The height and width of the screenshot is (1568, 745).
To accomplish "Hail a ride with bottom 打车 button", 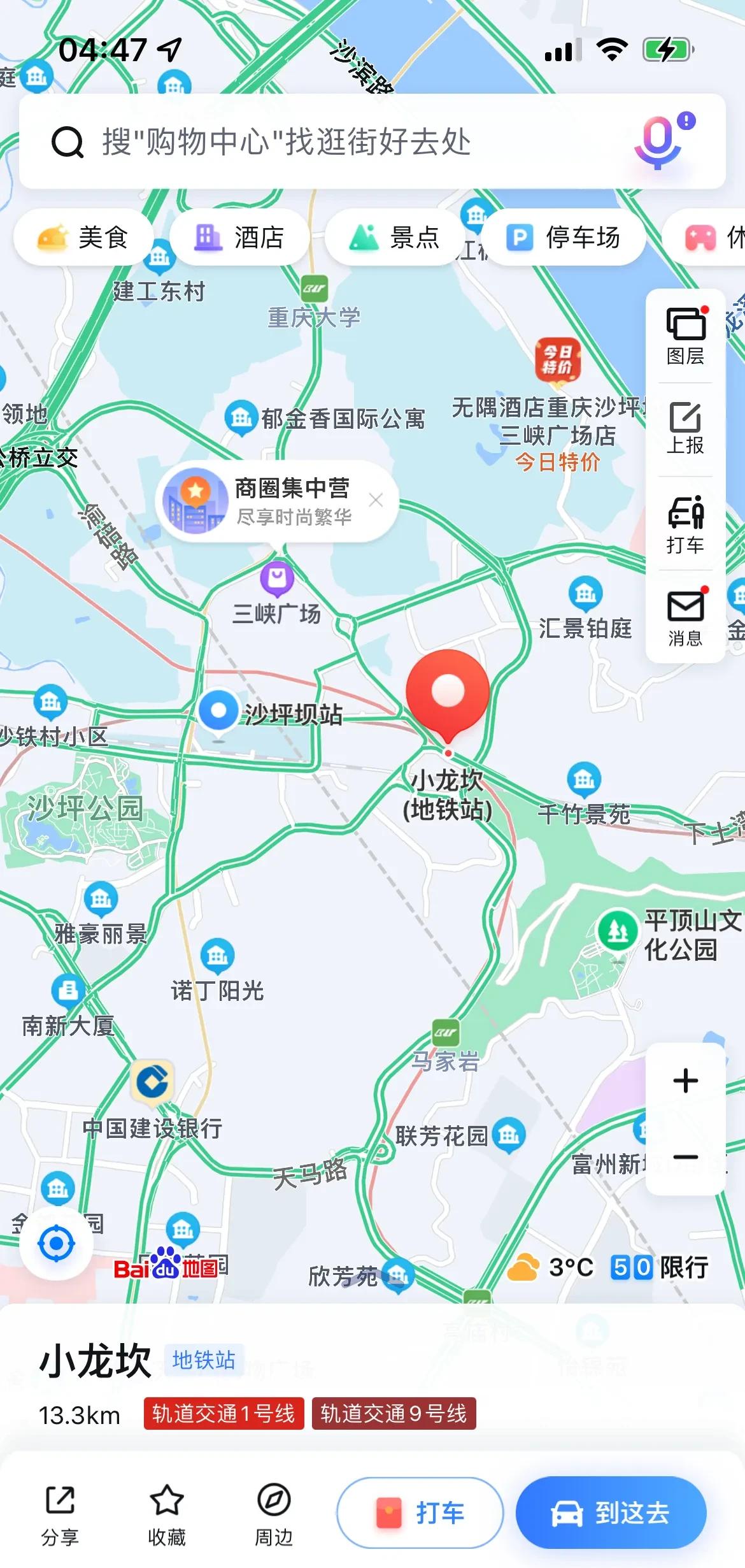I will click(x=420, y=1513).
